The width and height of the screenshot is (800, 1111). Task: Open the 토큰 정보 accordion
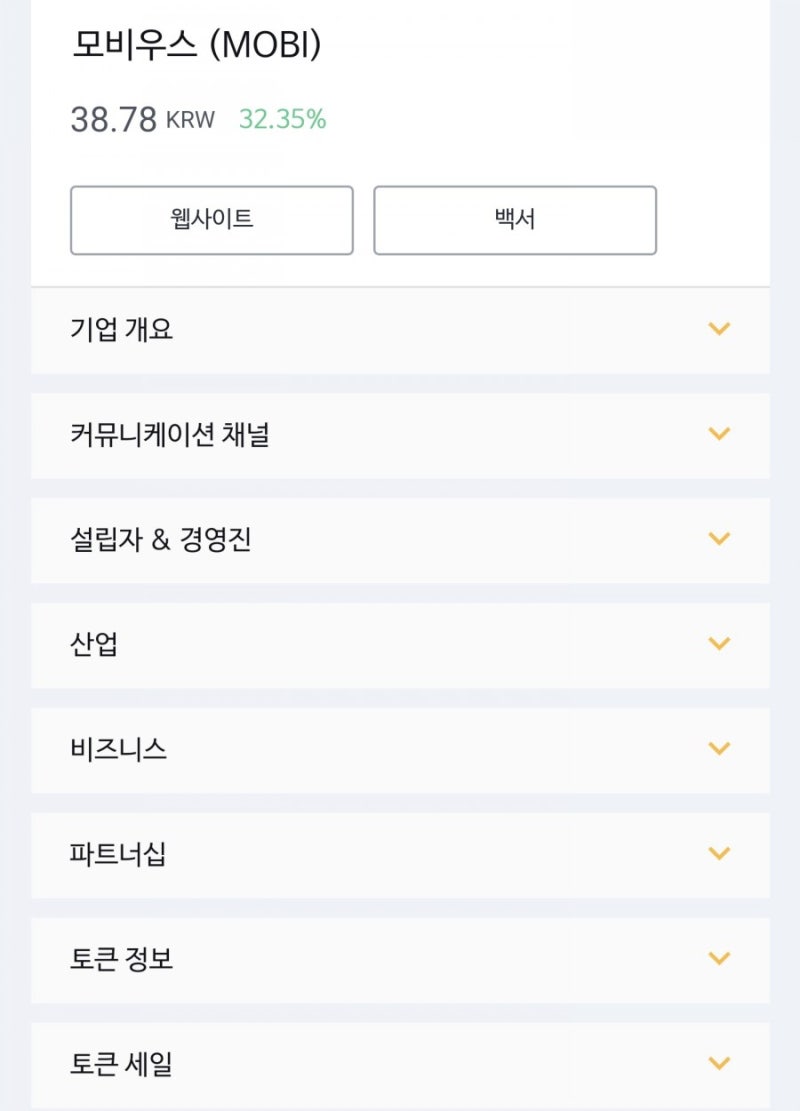point(400,961)
